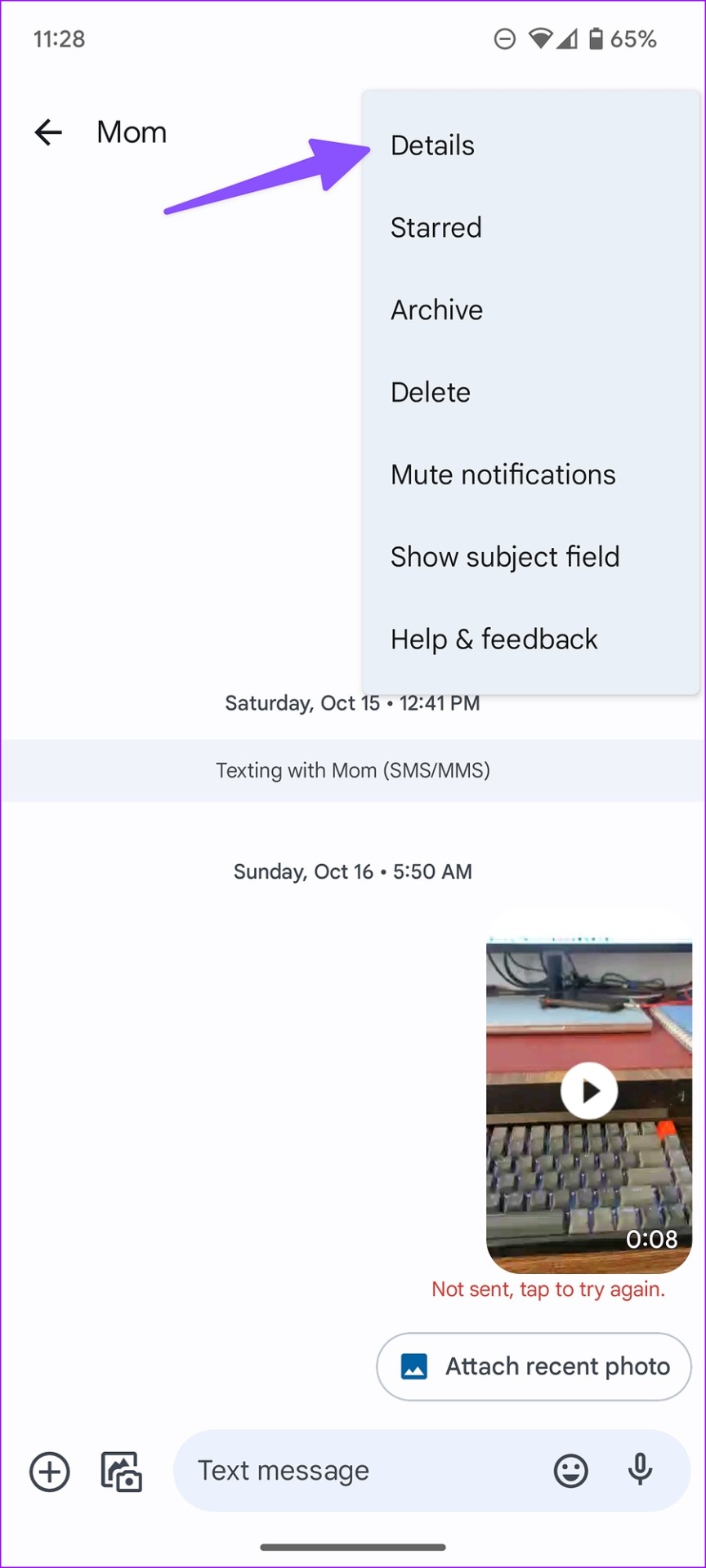Focus the Text message field
The height and width of the screenshot is (1568, 706).
click(x=360, y=1471)
